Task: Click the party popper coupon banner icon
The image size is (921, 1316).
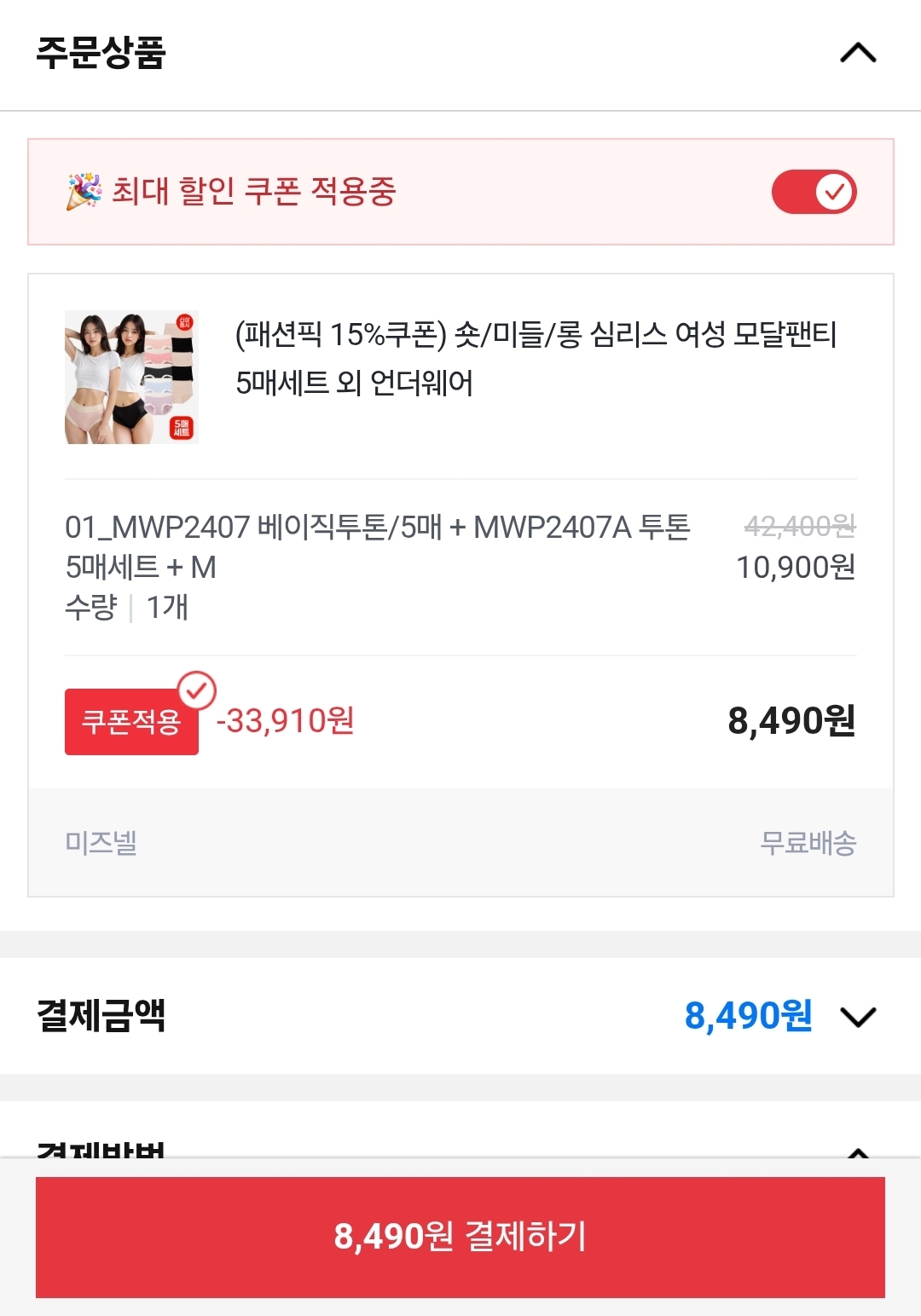Action: point(81,189)
